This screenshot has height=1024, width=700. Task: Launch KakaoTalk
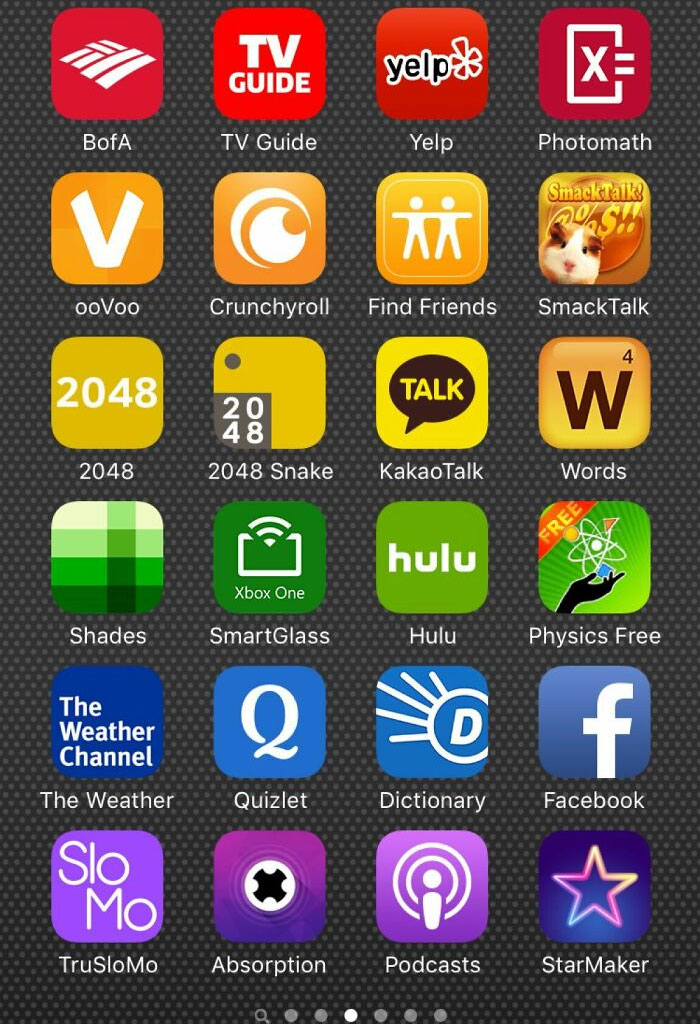tap(432, 393)
